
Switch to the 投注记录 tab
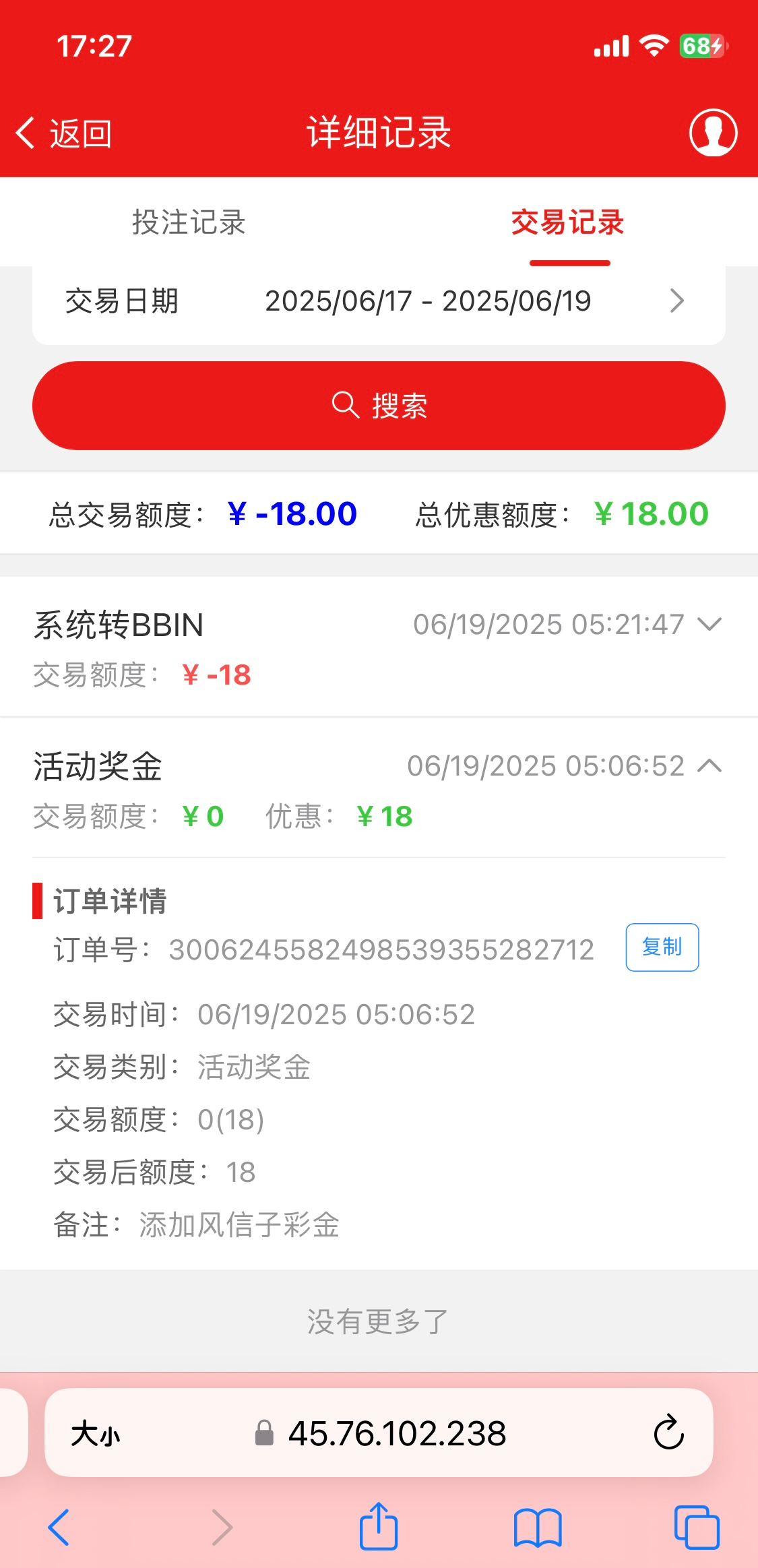coord(189,222)
